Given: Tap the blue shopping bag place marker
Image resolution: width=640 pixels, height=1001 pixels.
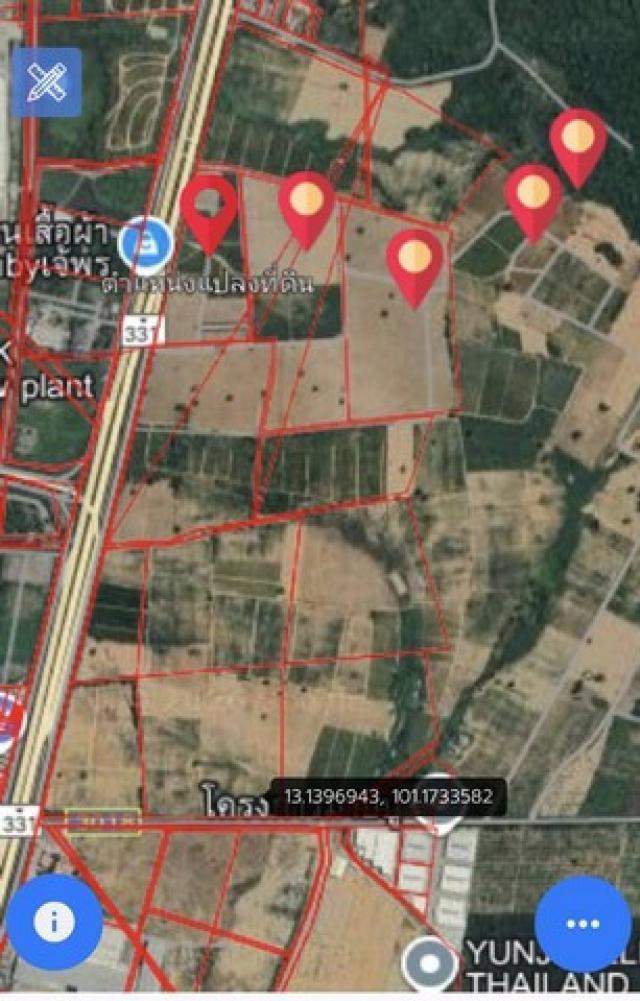Looking at the screenshot, I should tap(146, 244).
